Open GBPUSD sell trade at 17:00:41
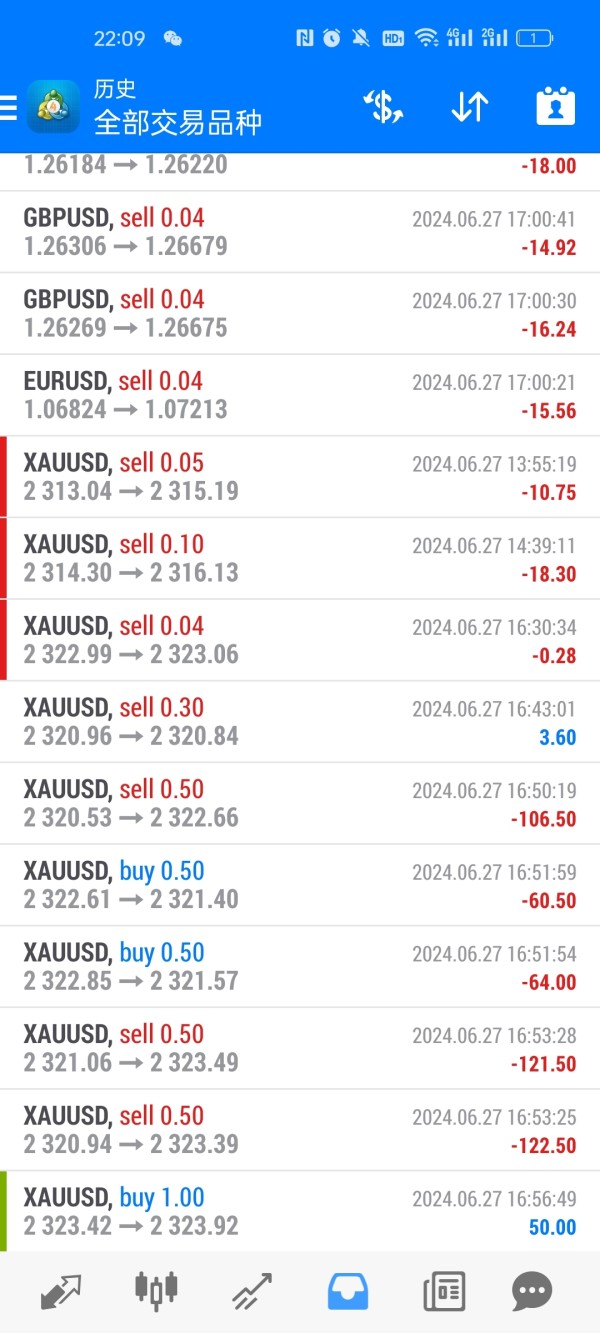 click(300, 232)
